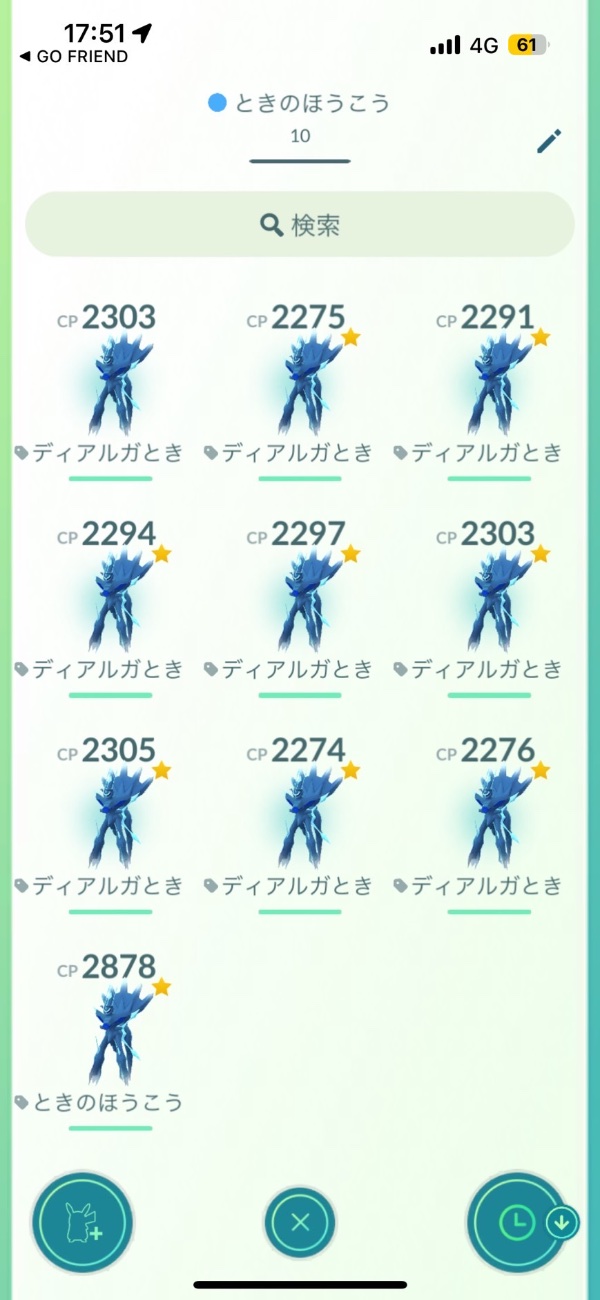Select the CP 2291 Dialga
The width and height of the screenshot is (600, 1300).
tap(489, 385)
